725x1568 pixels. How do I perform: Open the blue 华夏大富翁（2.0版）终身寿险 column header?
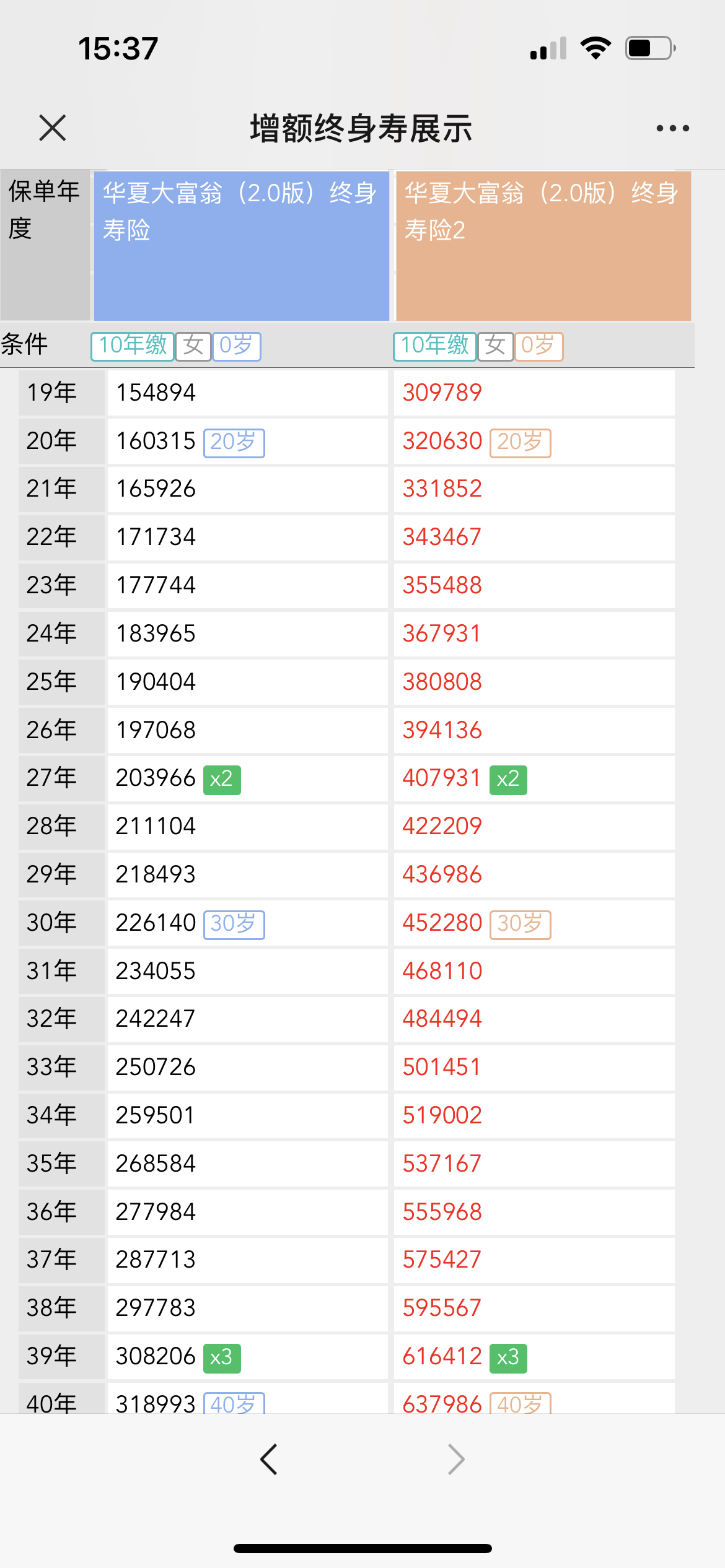click(x=241, y=246)
